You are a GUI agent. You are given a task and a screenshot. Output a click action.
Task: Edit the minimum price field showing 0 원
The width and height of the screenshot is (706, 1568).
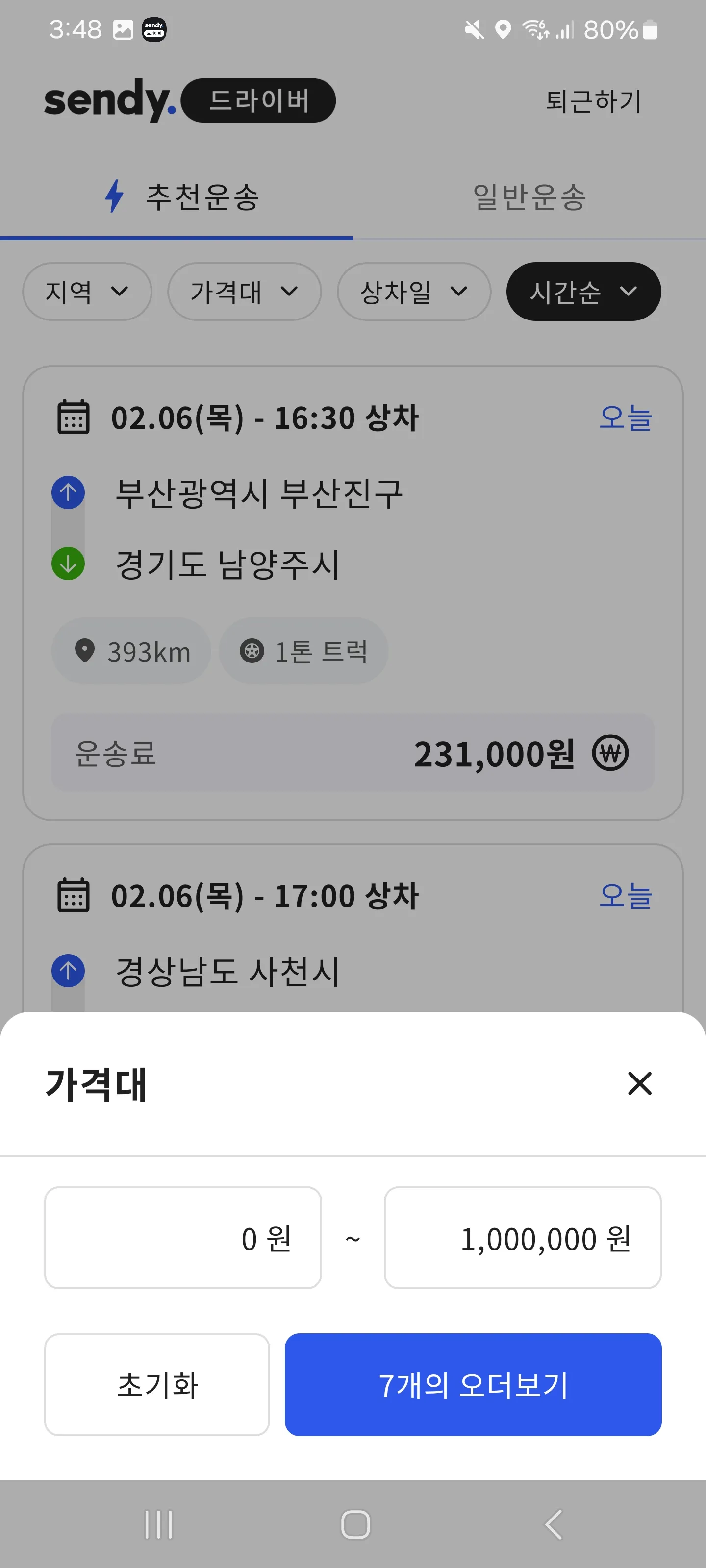(x=183, y=1237)
